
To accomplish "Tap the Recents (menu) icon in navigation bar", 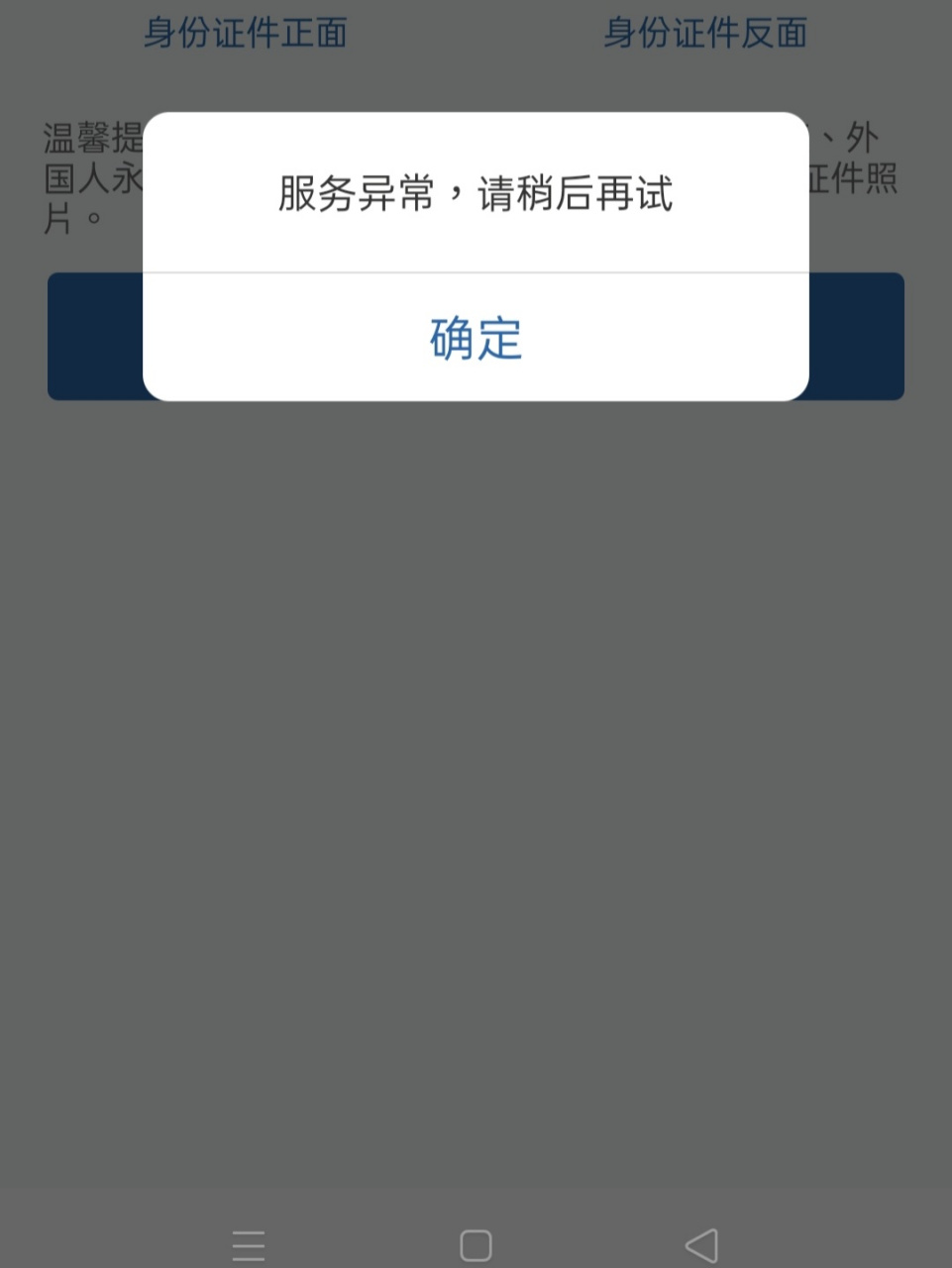I will (249, 1243).
